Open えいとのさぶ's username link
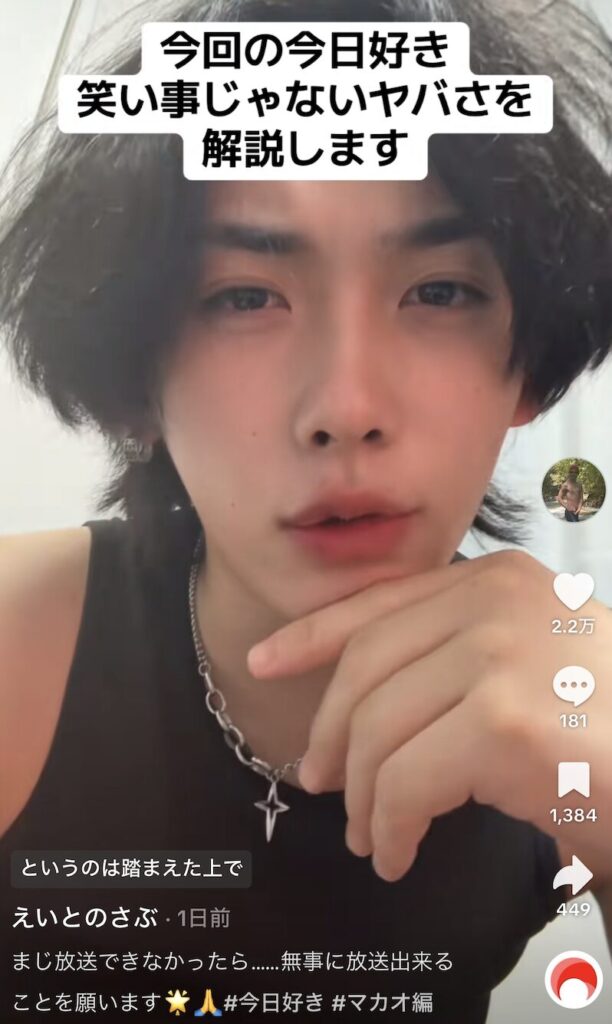Image resolution: width=612 pixels, height=1024 pixels. [85, 917]
